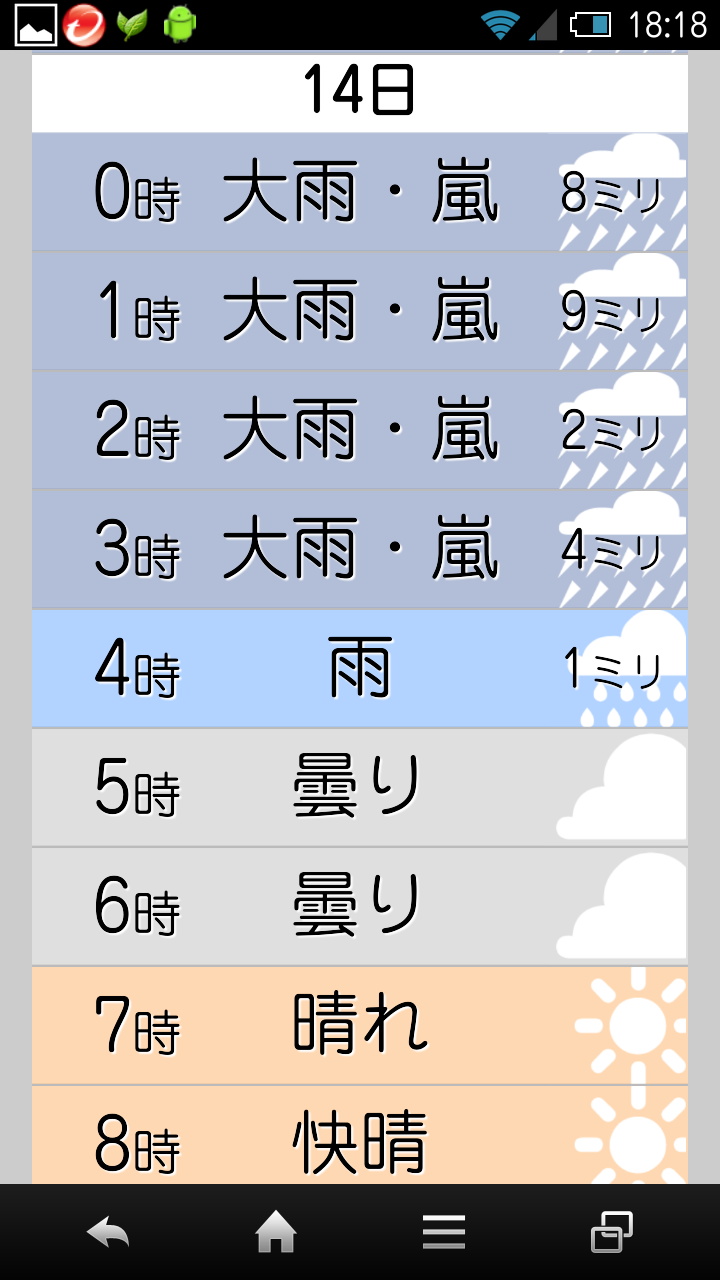This screenshot has width=720, height=1280.
Task: Return to the home screen
Action: (x=276, y=1232)
